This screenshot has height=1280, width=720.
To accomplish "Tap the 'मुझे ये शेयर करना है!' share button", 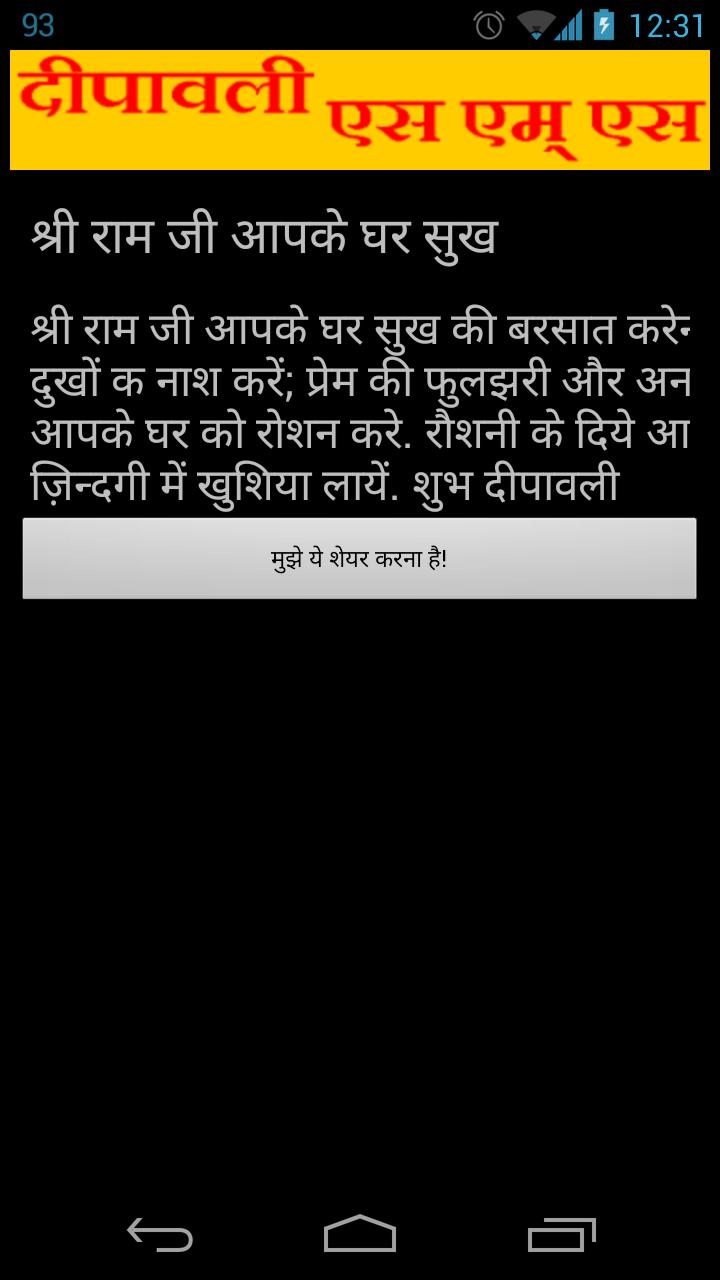I will click(359, 558).
